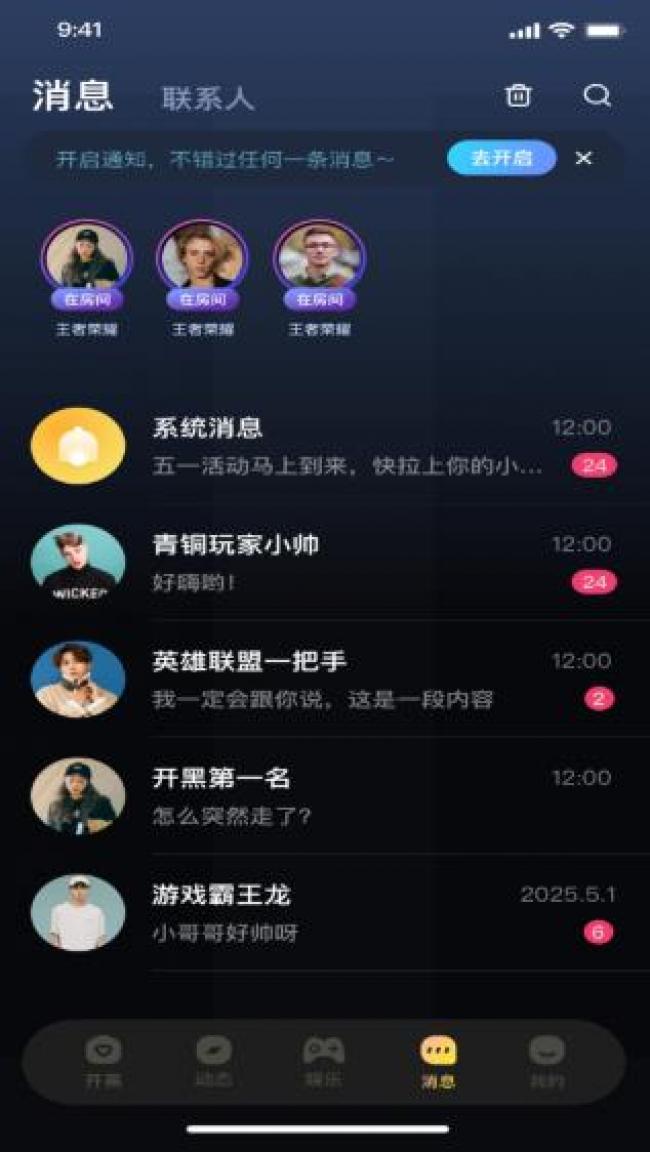650x1152 pixels.
Task: Tap the search magnifier icon
Action: [597, 96]
